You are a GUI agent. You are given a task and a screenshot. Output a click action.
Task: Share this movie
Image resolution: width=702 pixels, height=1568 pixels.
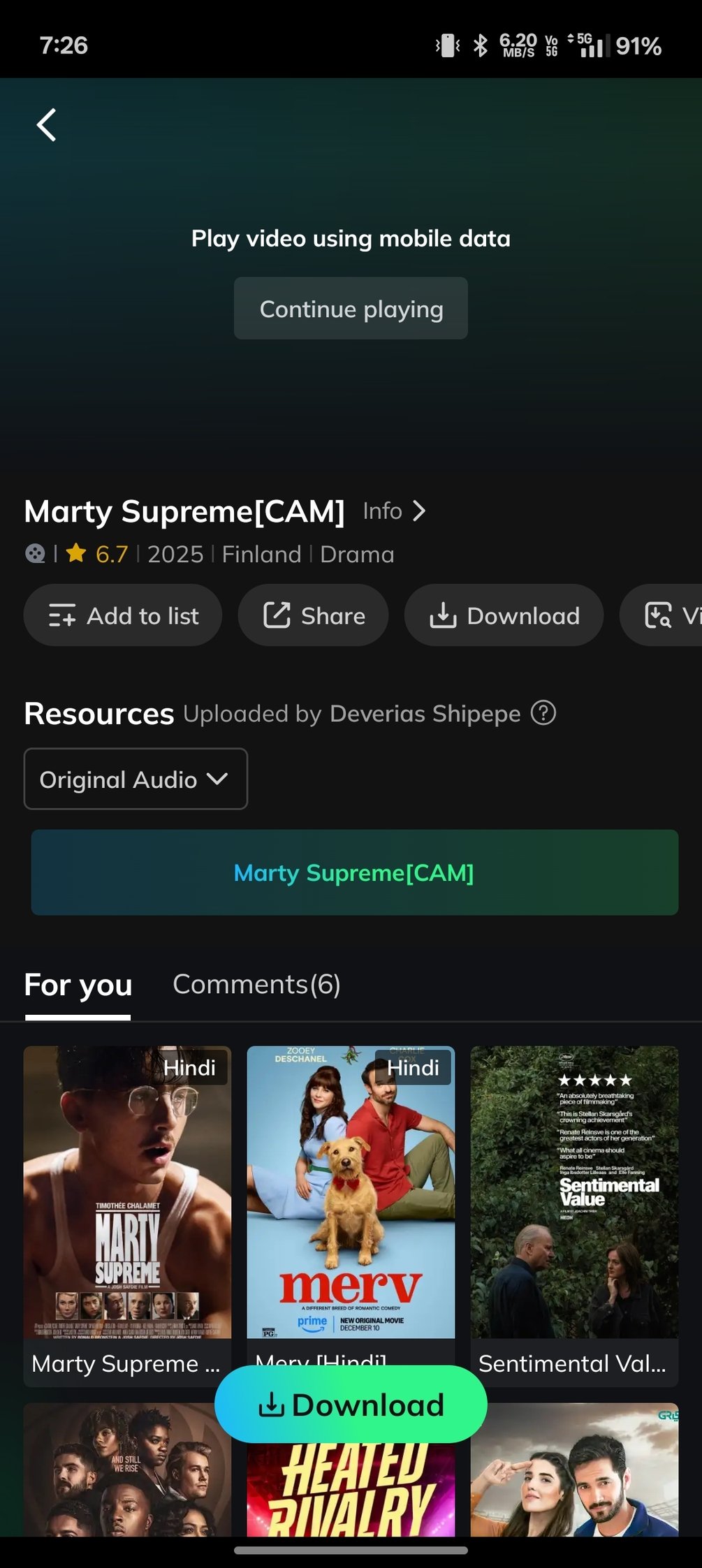pyautogui.click(x=313, y=615)
